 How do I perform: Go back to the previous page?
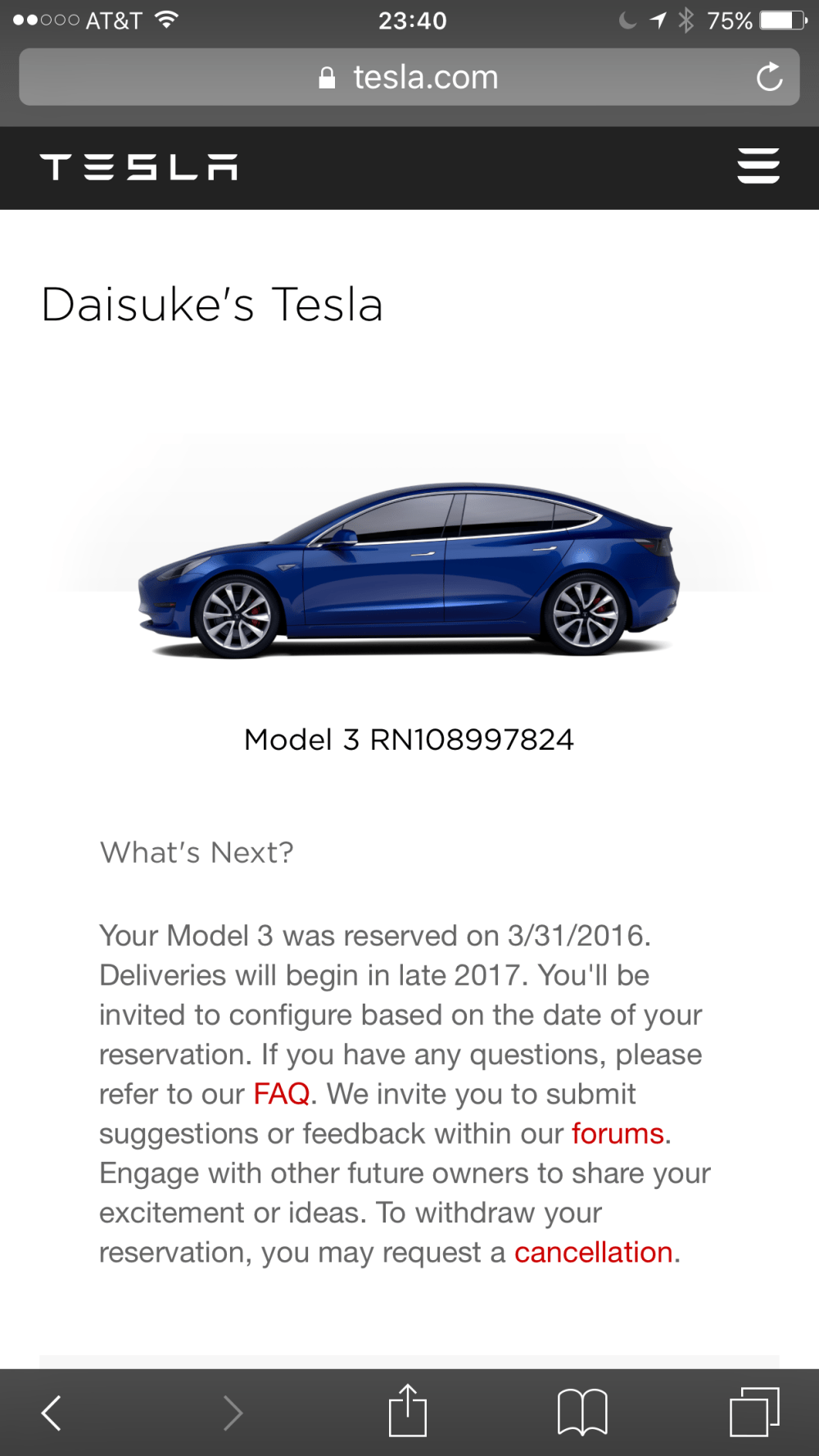52,1413
